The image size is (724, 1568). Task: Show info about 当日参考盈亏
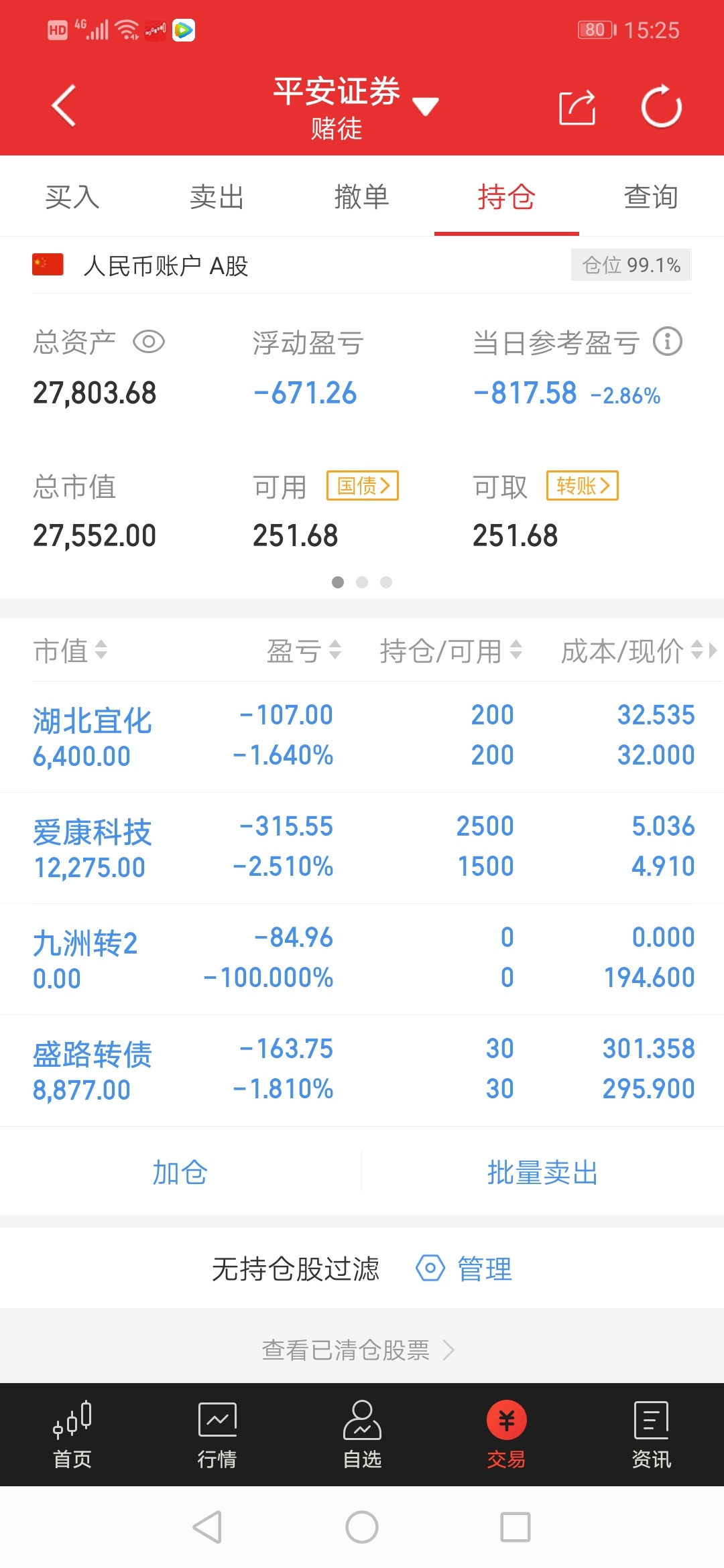[668, 342]
